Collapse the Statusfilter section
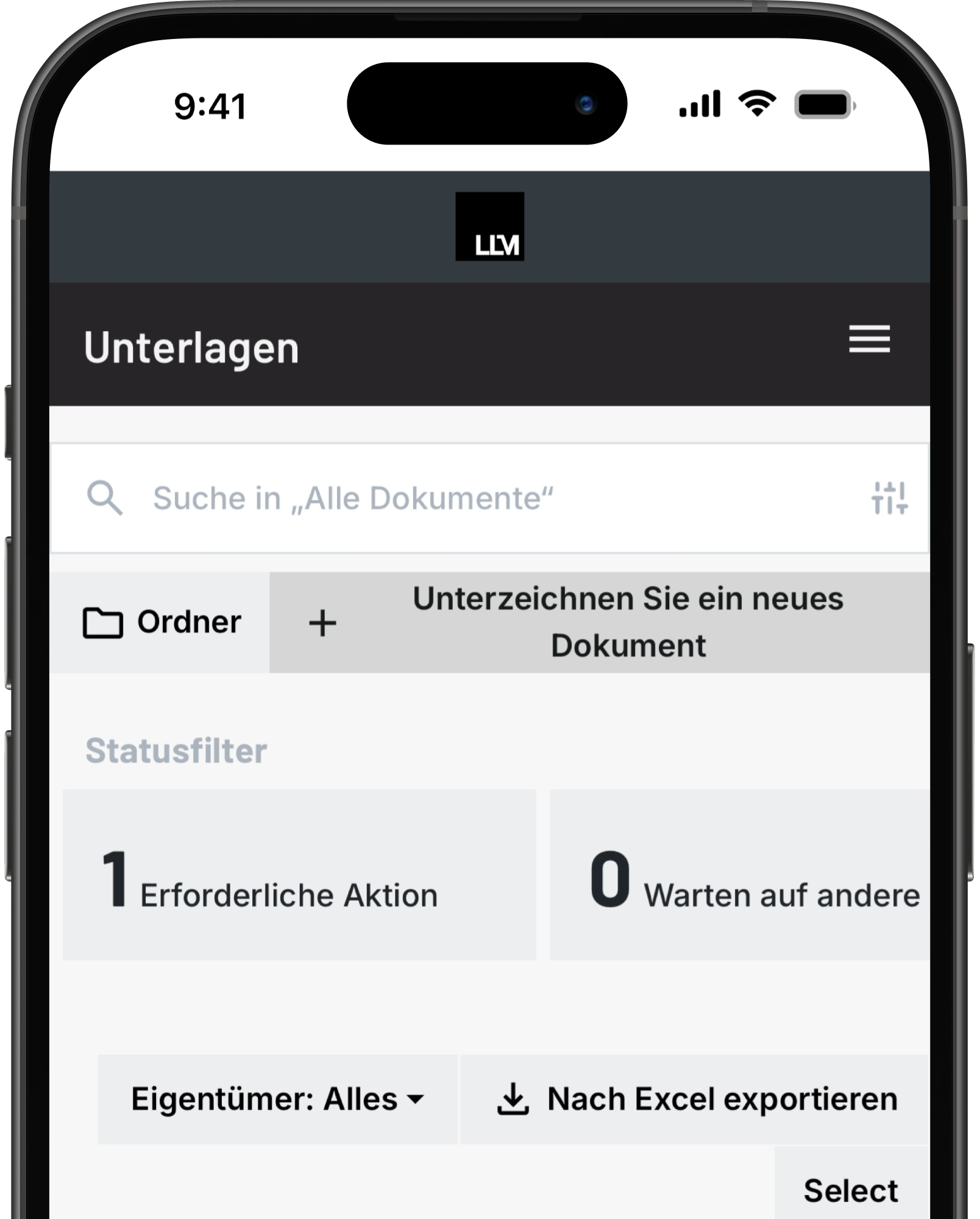 (x=176, y=752)
